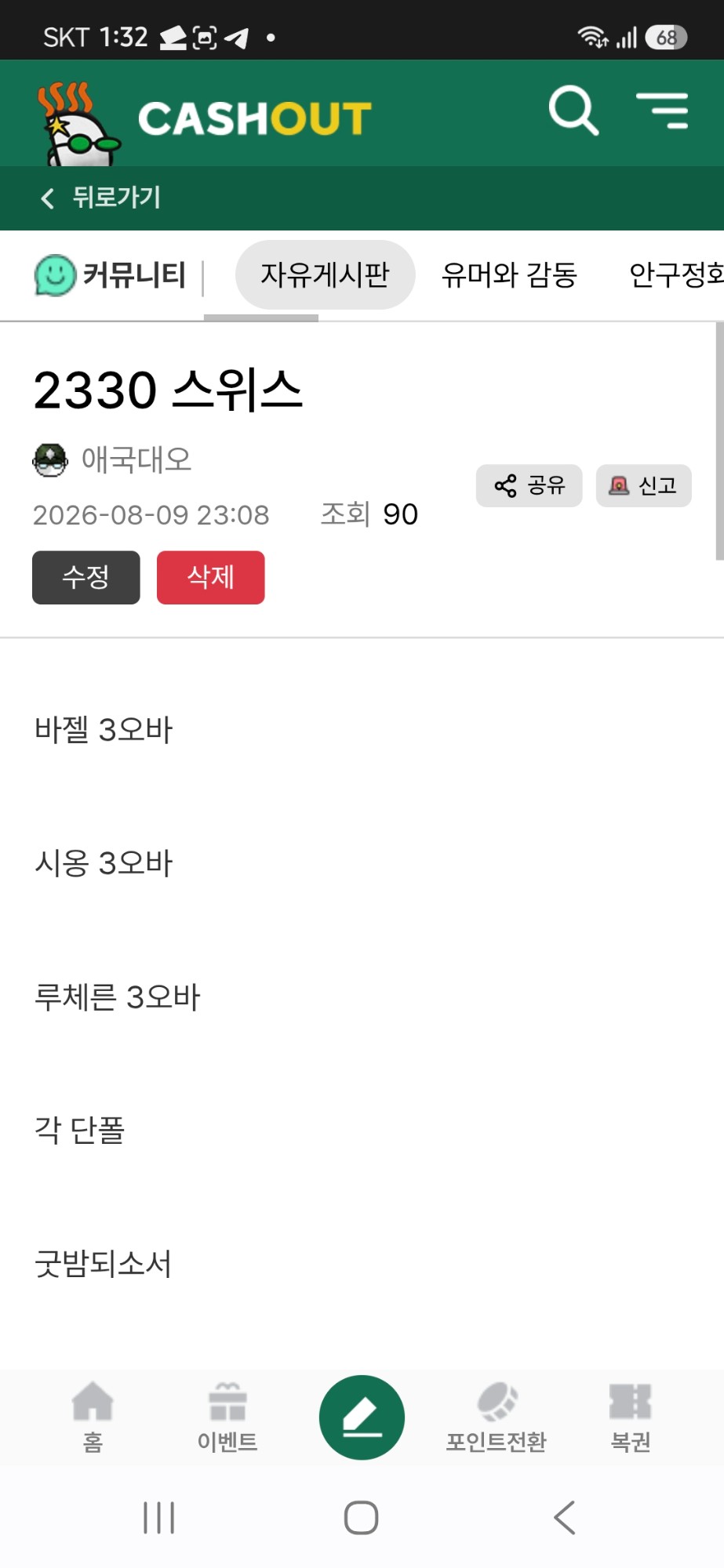Edit the post with 수정

[86, 578]
